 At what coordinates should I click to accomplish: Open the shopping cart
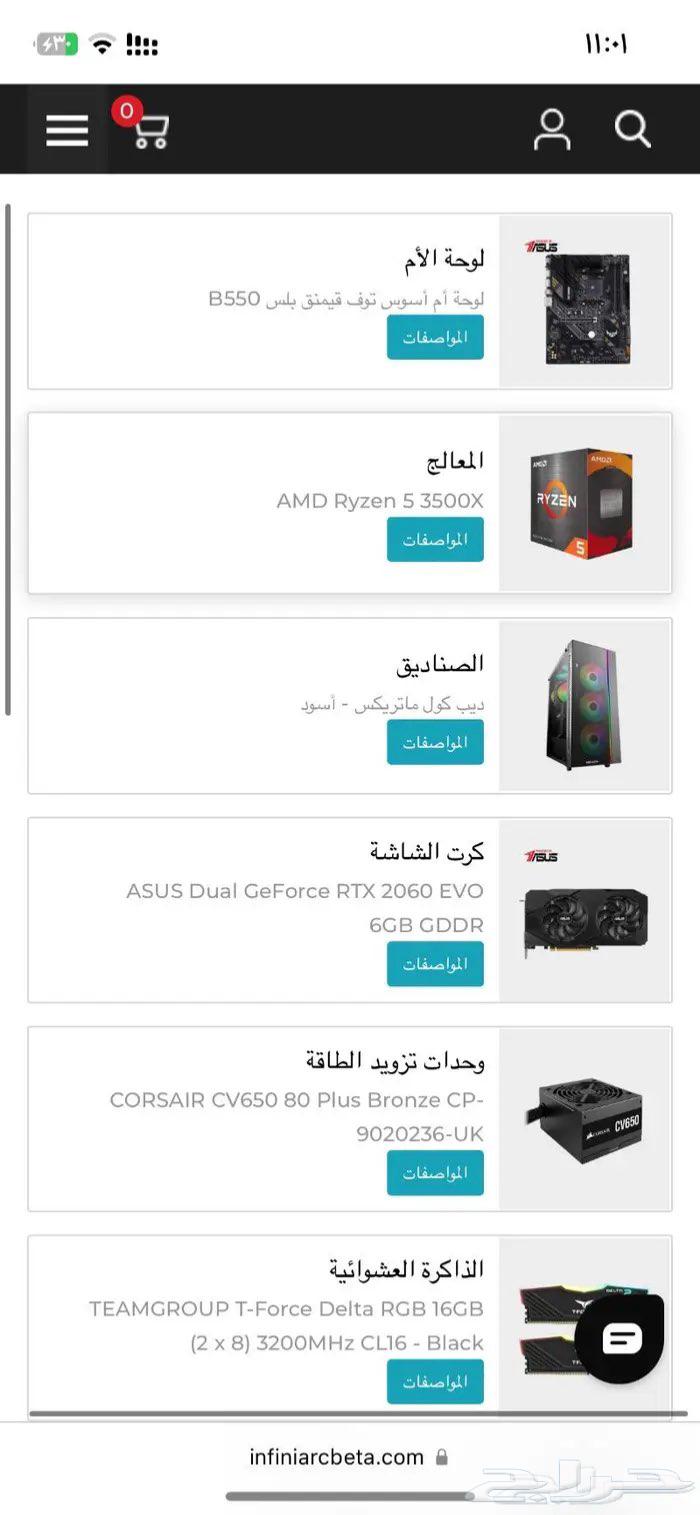point(149,130)
